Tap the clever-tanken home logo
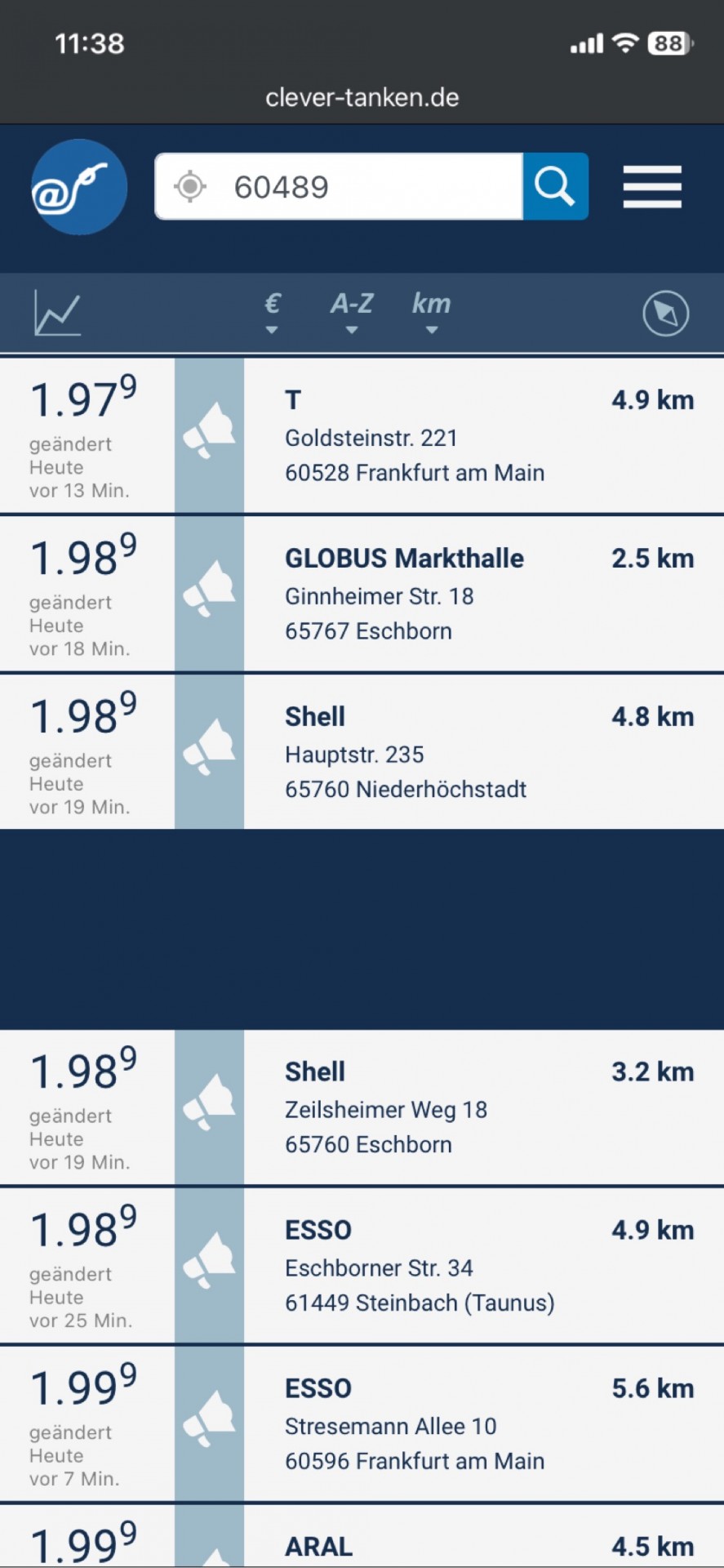Image resolution: width=724 pixels, height=1568 pixels. (x=79, y=187)
